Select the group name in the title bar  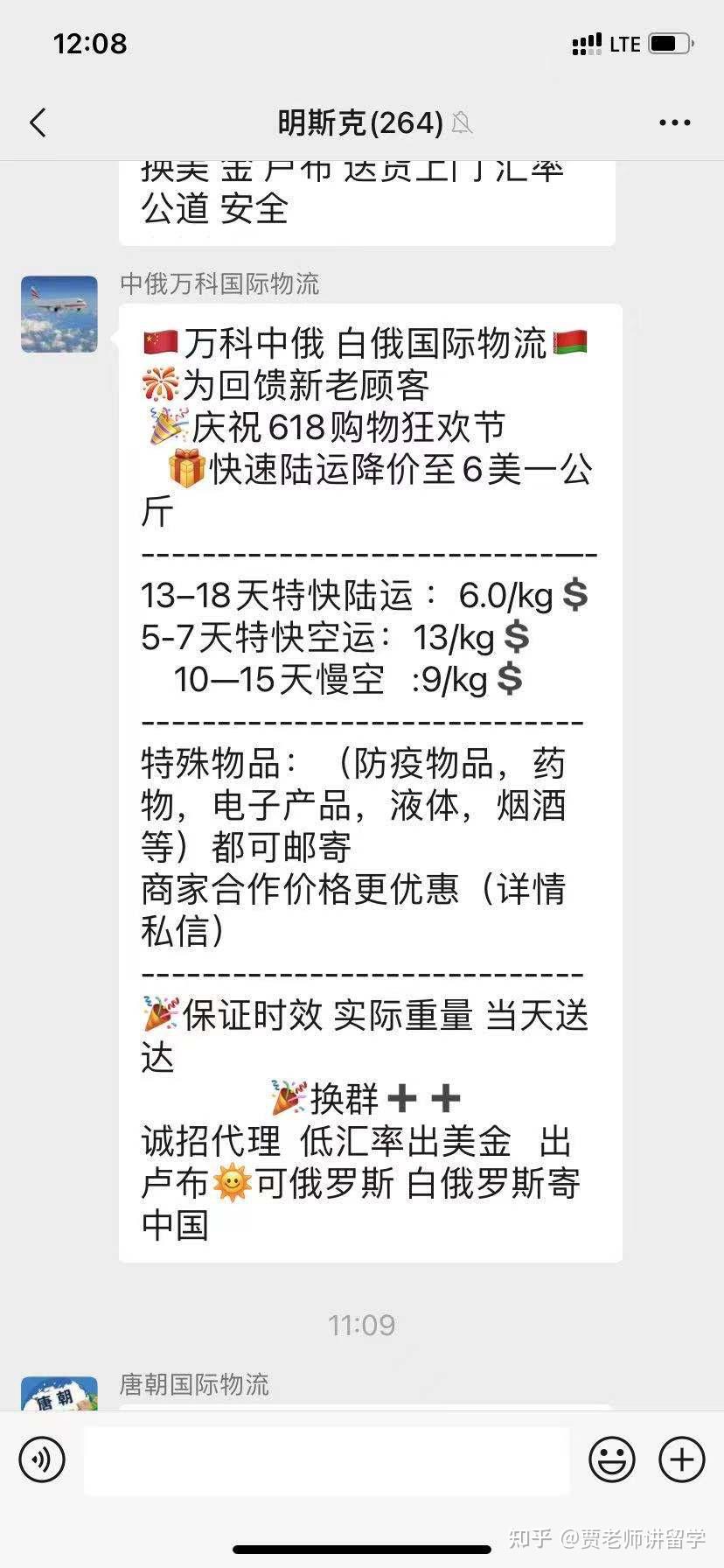361,122
